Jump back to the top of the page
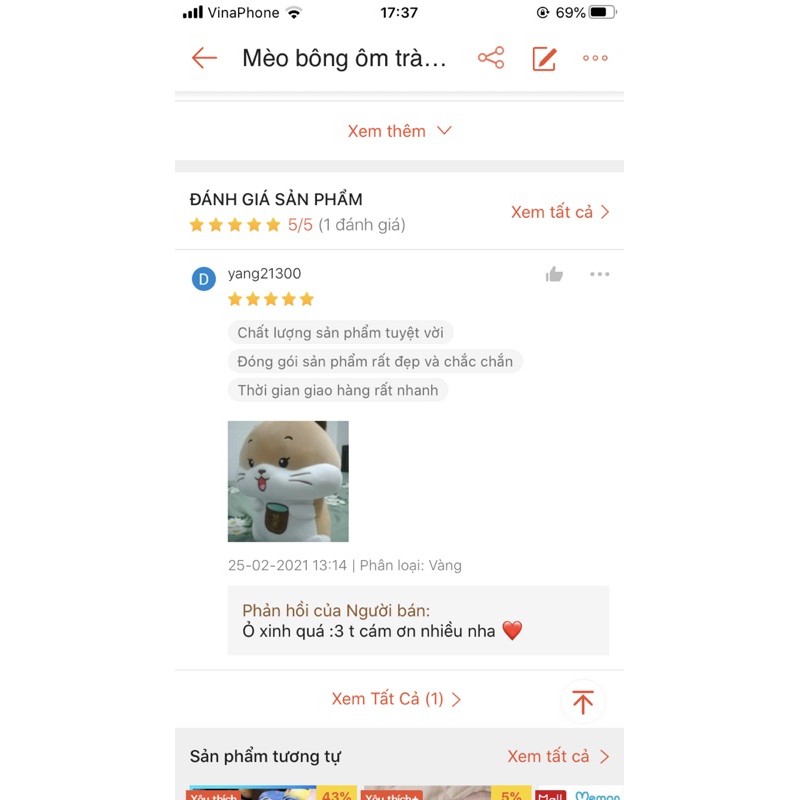 (583, 702)
